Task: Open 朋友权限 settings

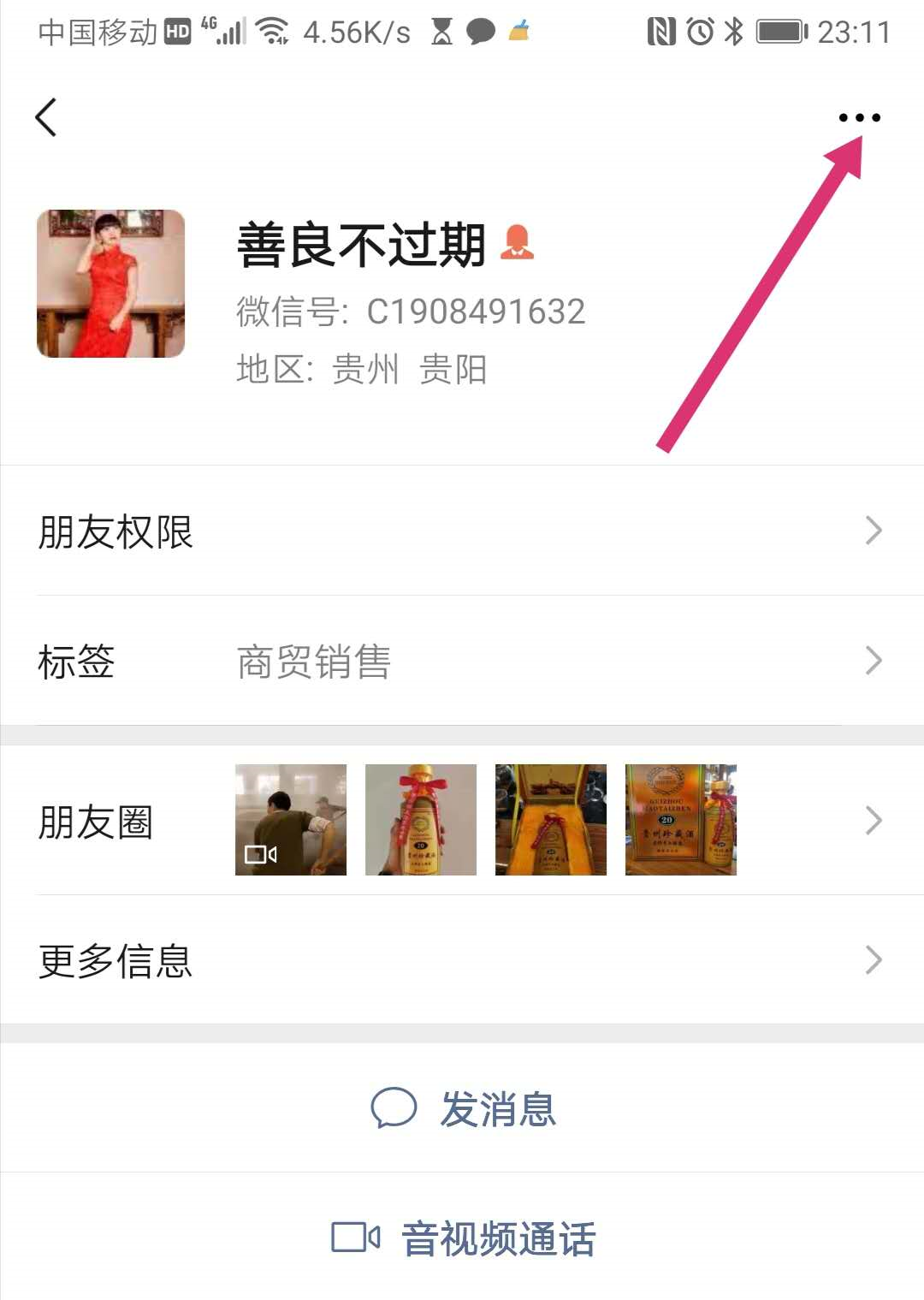Action: pyautogui.click(x=462, y=531)
